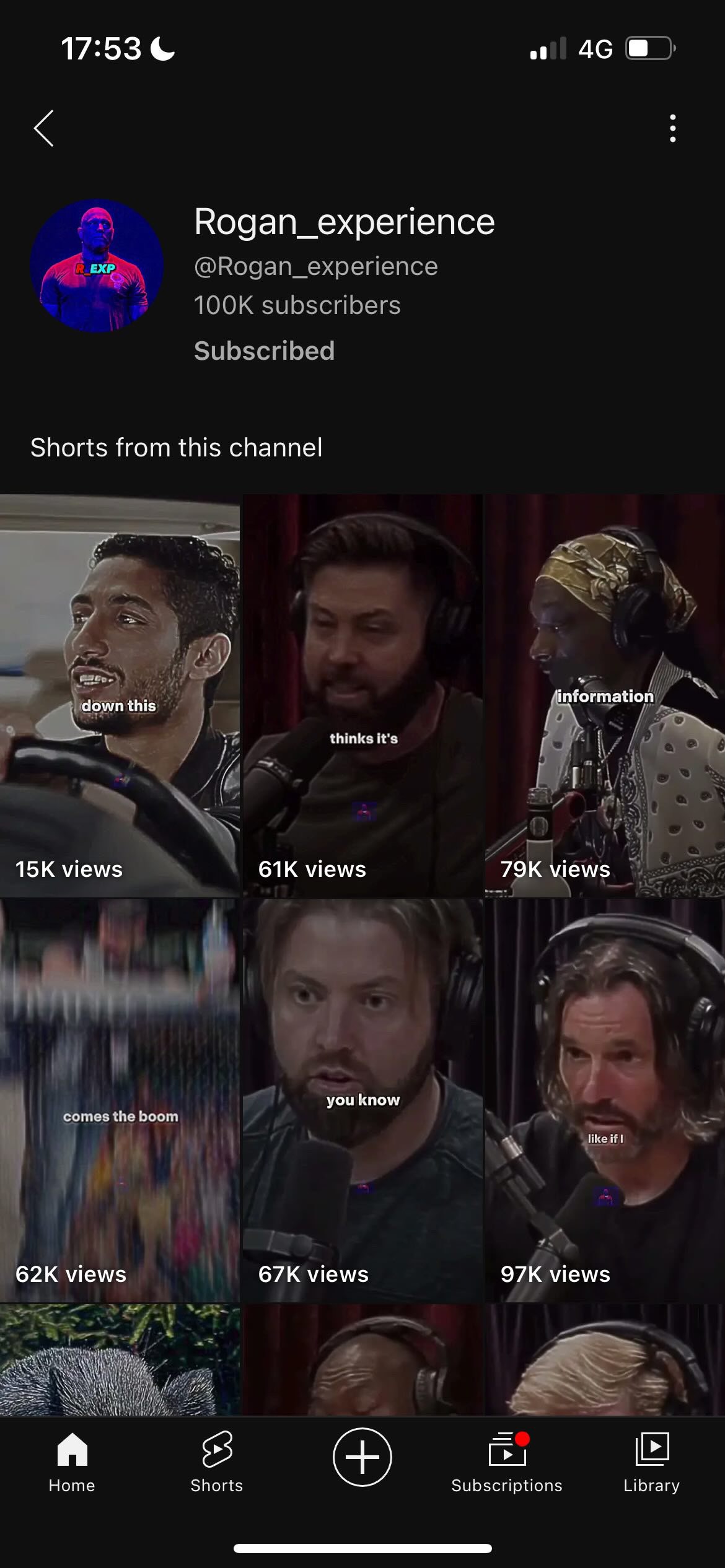Open the Subscriptions tab
725x1568 pixels.
(507, 1463)
